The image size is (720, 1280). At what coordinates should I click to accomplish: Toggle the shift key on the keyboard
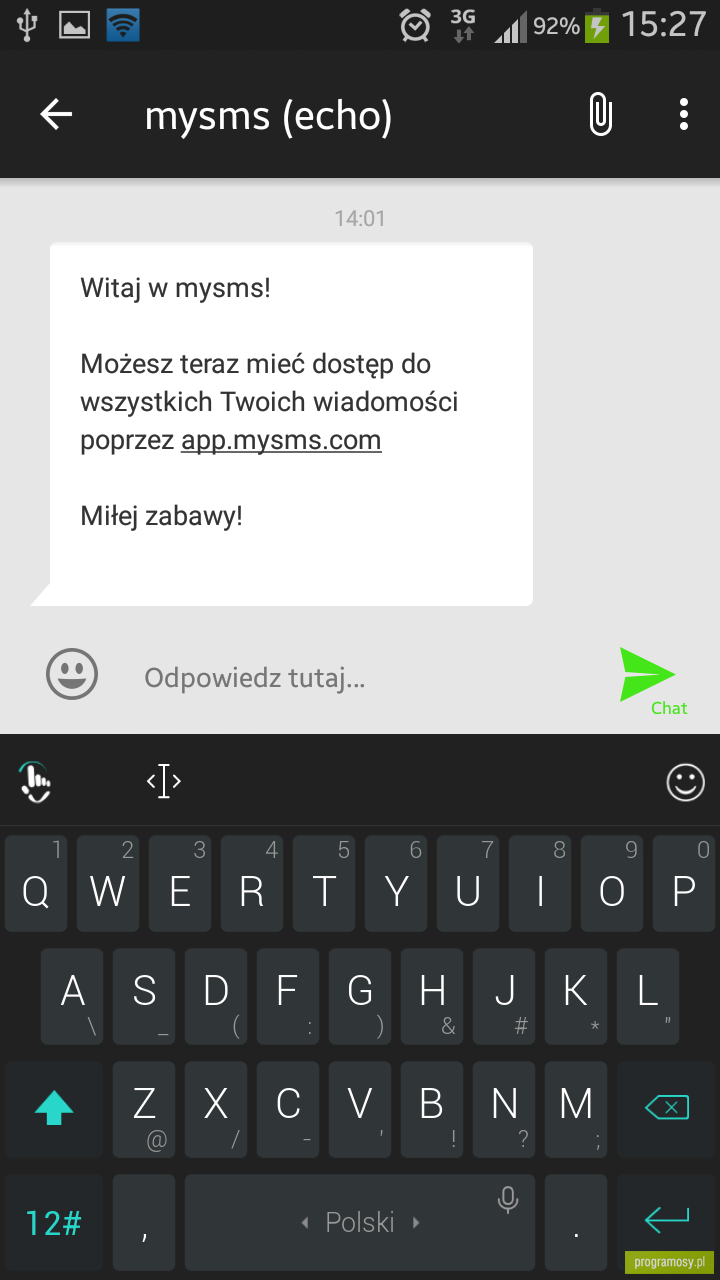[54, 1108]
